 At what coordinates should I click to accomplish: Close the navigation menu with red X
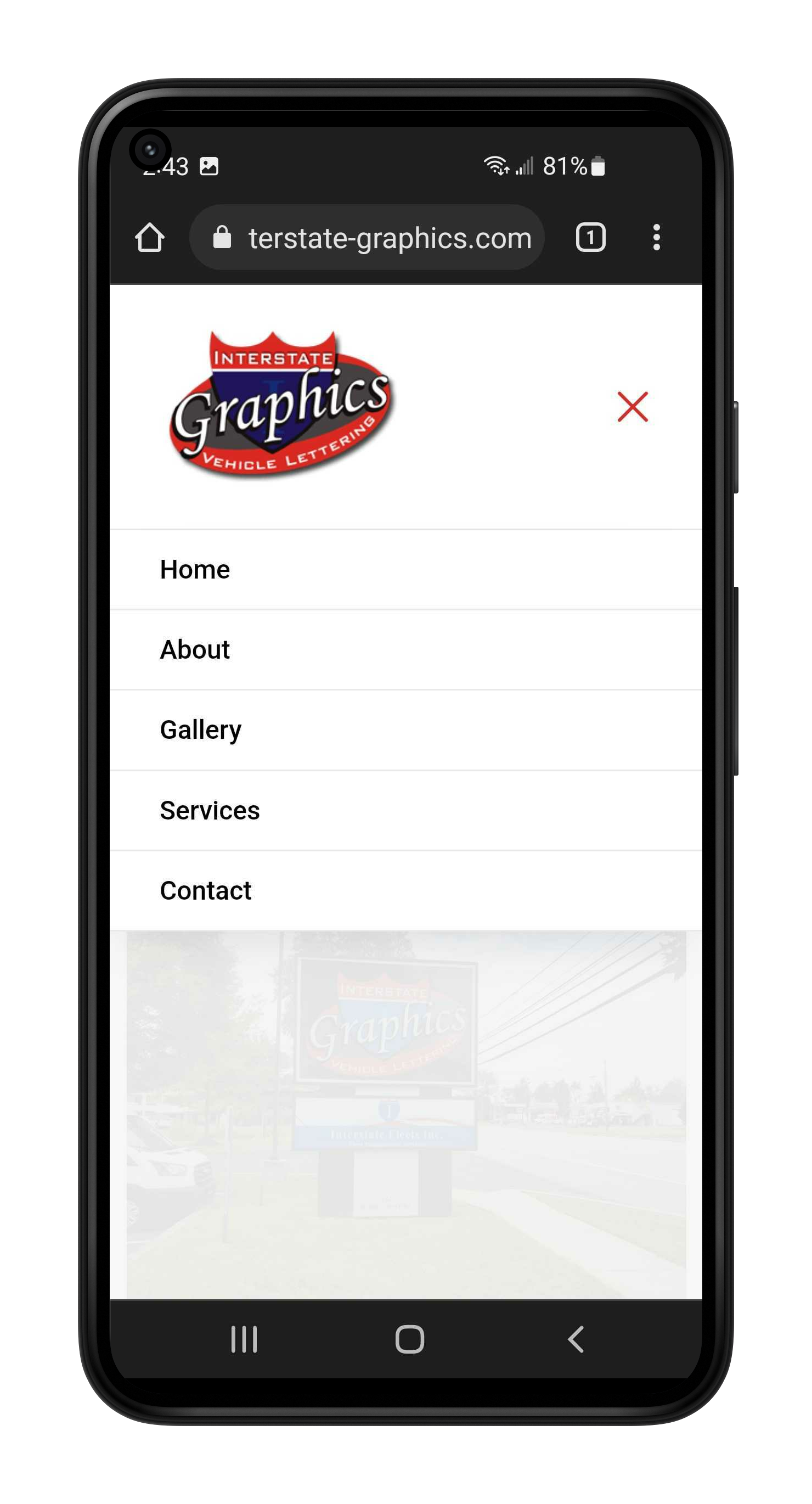[632, 407]
